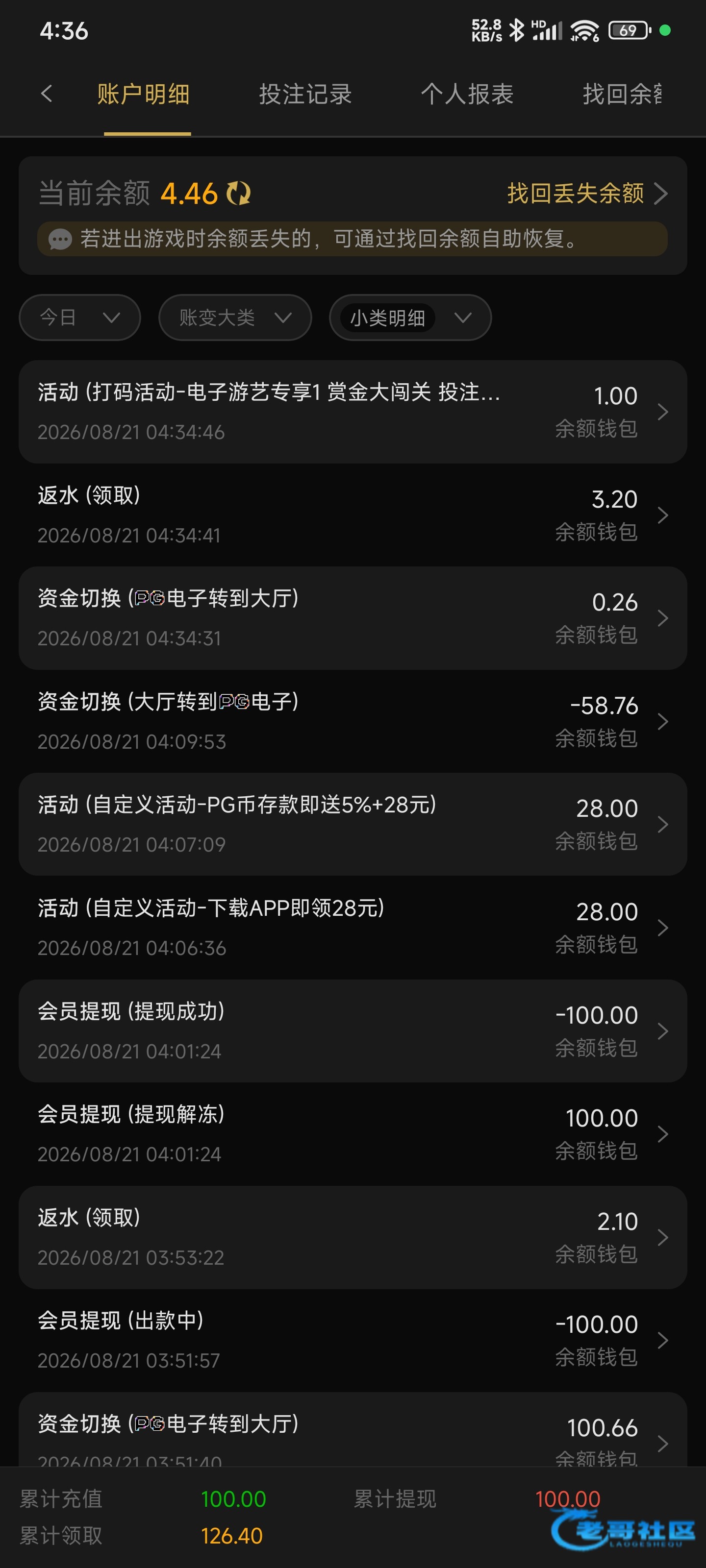Open the 返水 2.10 record

click(353, 1237)
